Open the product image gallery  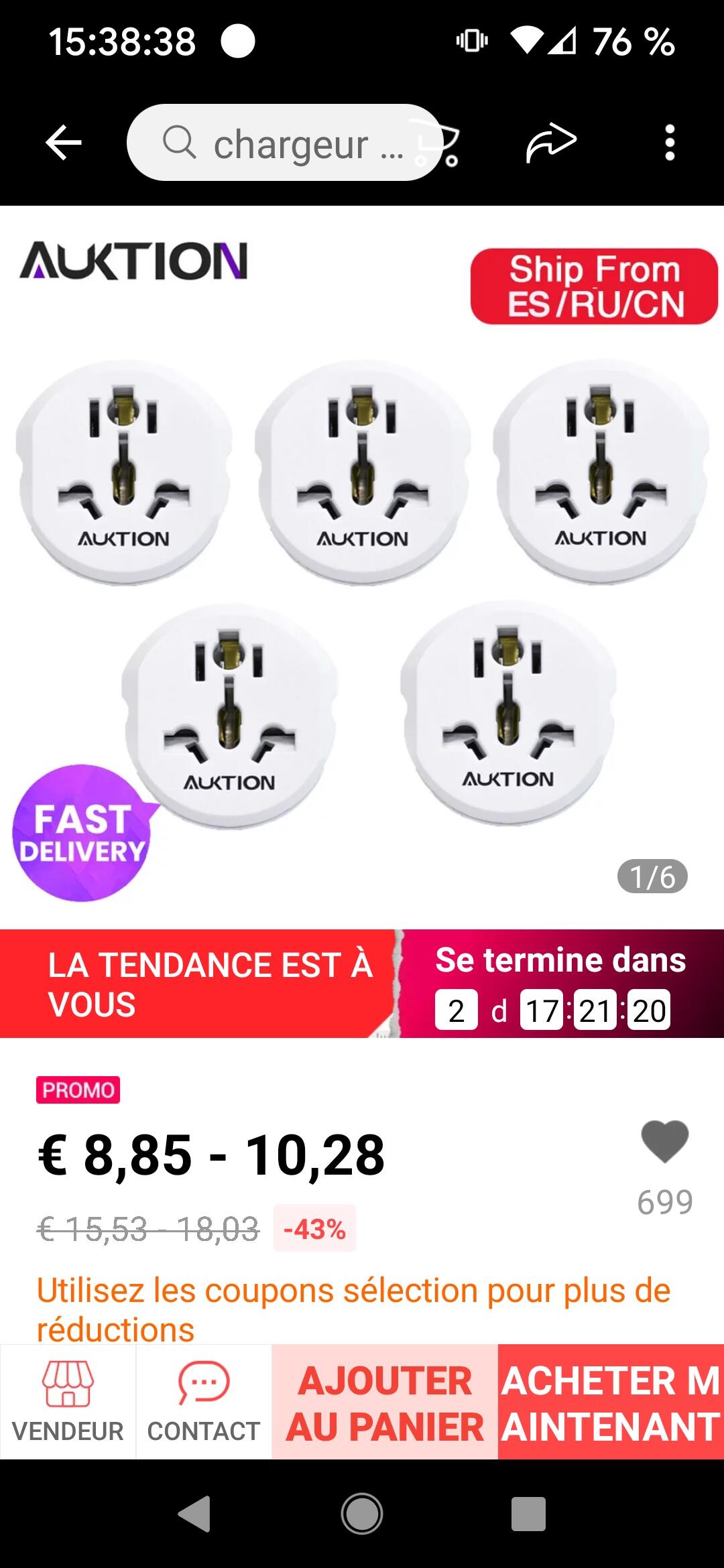point(362,567)
